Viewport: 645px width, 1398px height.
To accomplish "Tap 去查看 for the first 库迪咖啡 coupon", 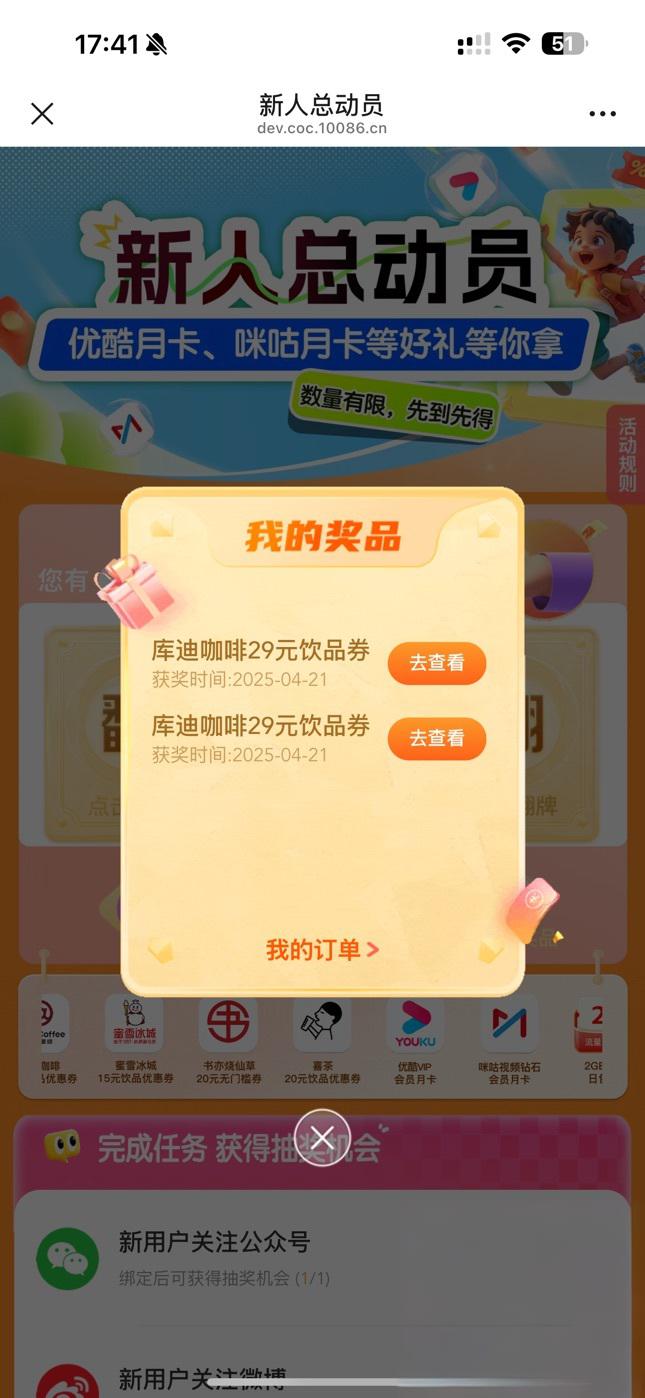I will 437,663.
